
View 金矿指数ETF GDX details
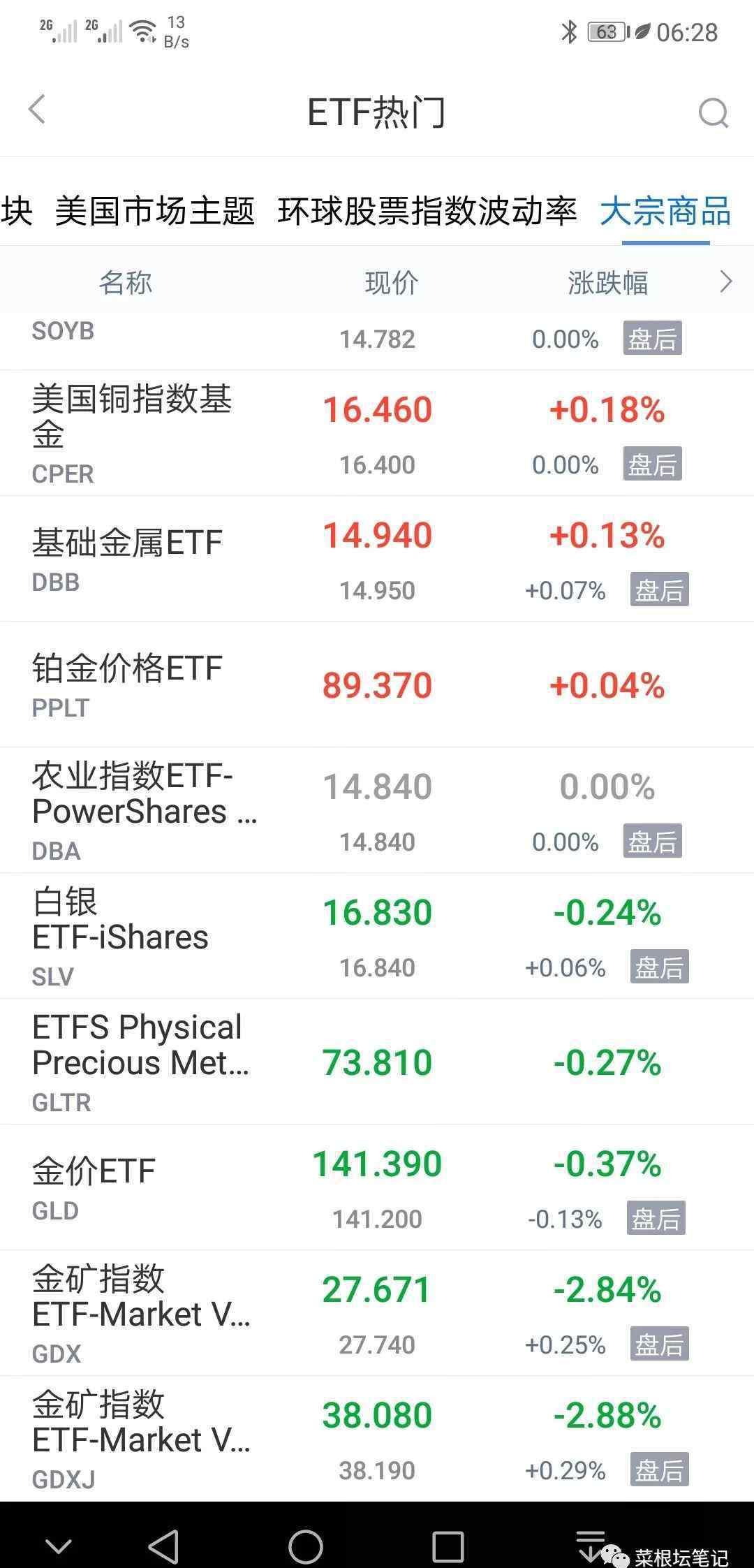point(377,1313)
